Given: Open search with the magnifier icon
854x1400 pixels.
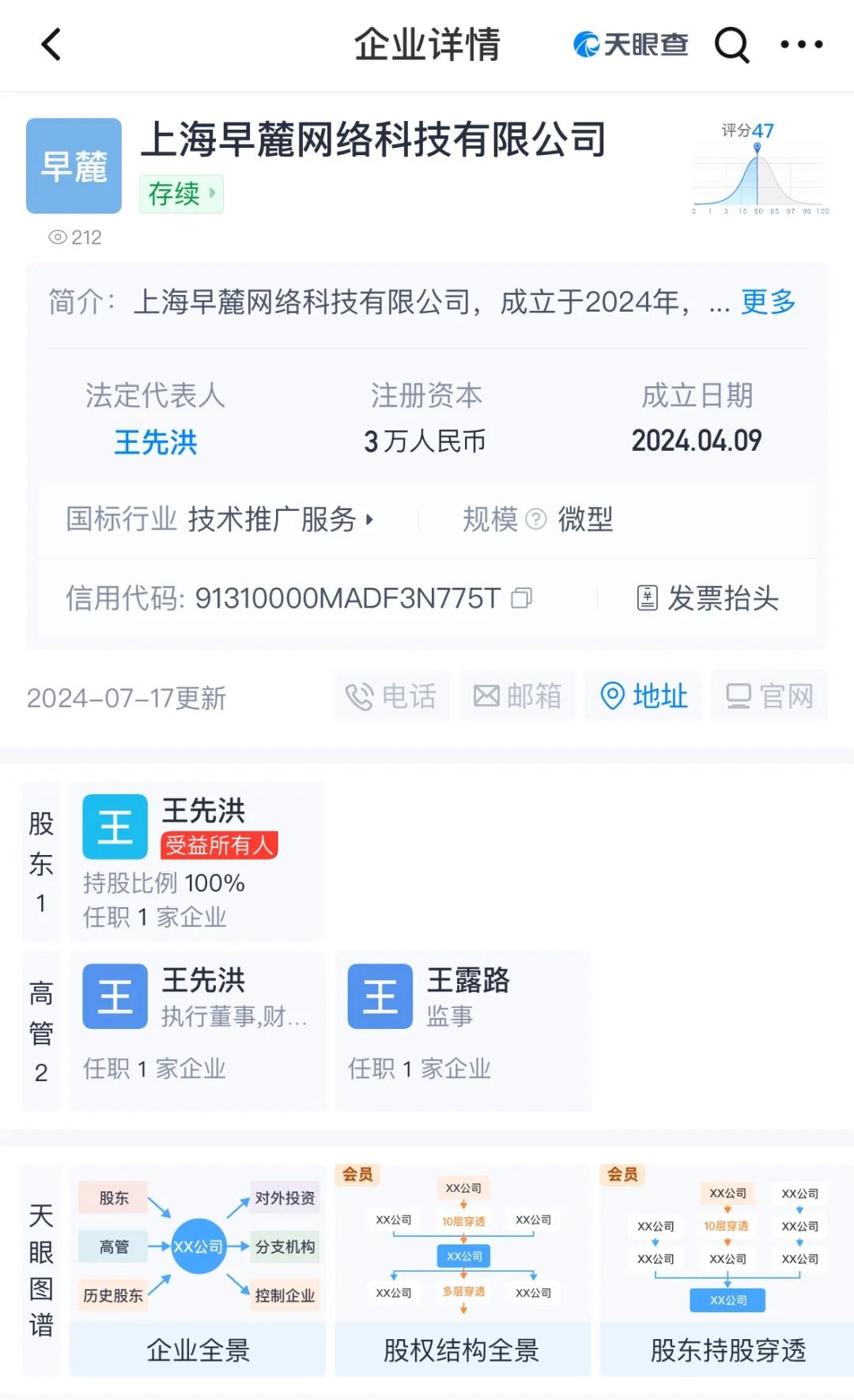Looking at the screenshot, I should click(x=732, y=45).
